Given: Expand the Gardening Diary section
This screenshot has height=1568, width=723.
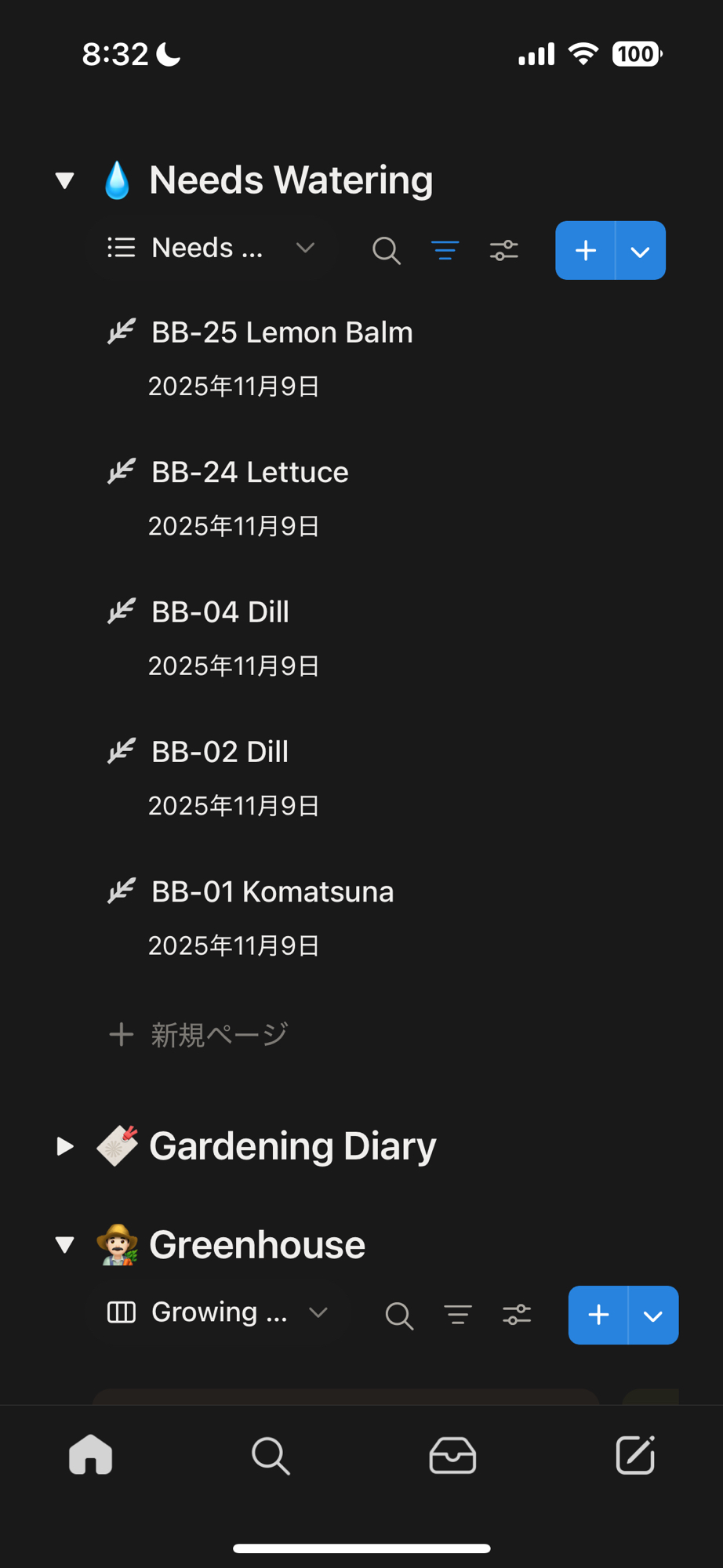Looking at the screenshot, I should [x=65, y=1146].
